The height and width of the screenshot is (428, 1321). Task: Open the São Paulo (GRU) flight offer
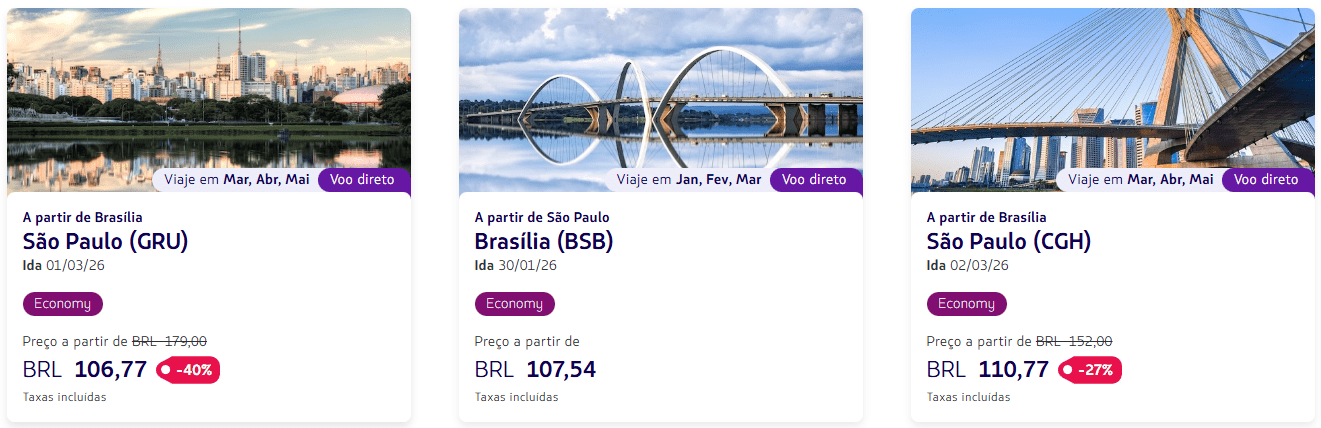coord(105,241)
